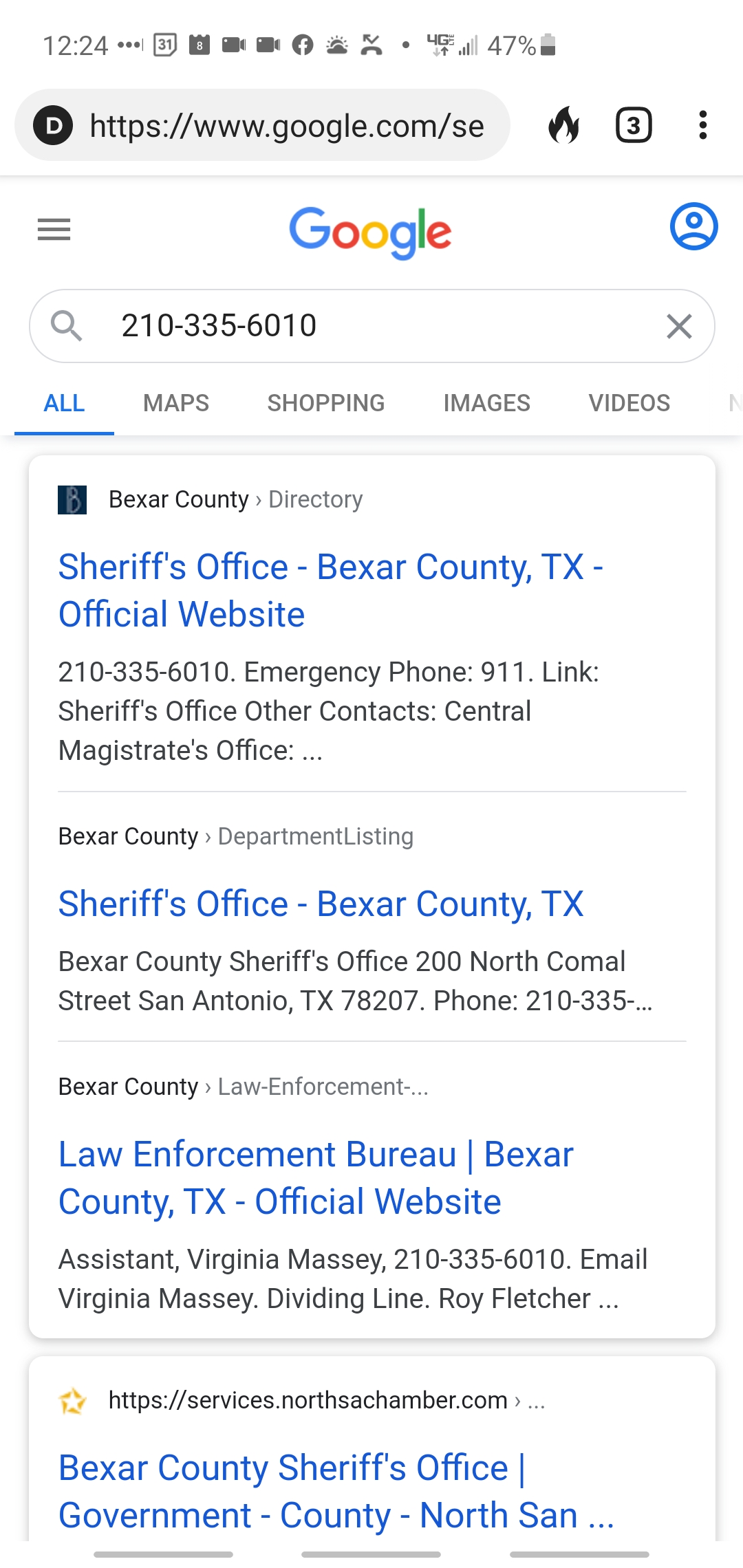The height and width of the screenshot is (1568, 743).
Task: Open the Law Enforcement Bureau result
Action: point(316,1177)
